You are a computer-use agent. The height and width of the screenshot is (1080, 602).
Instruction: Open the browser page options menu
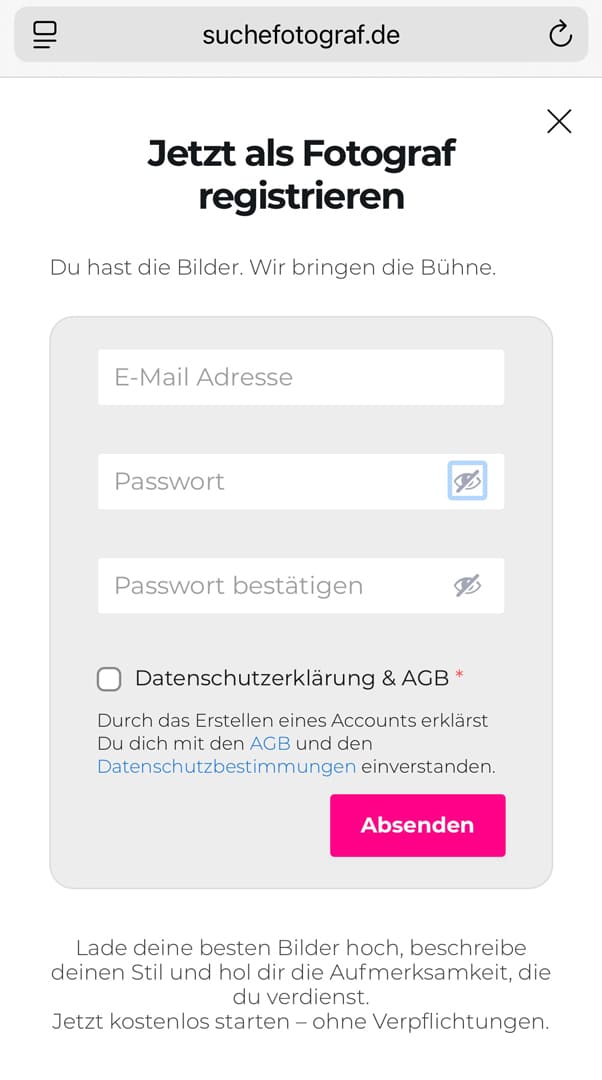click(45, 35)
